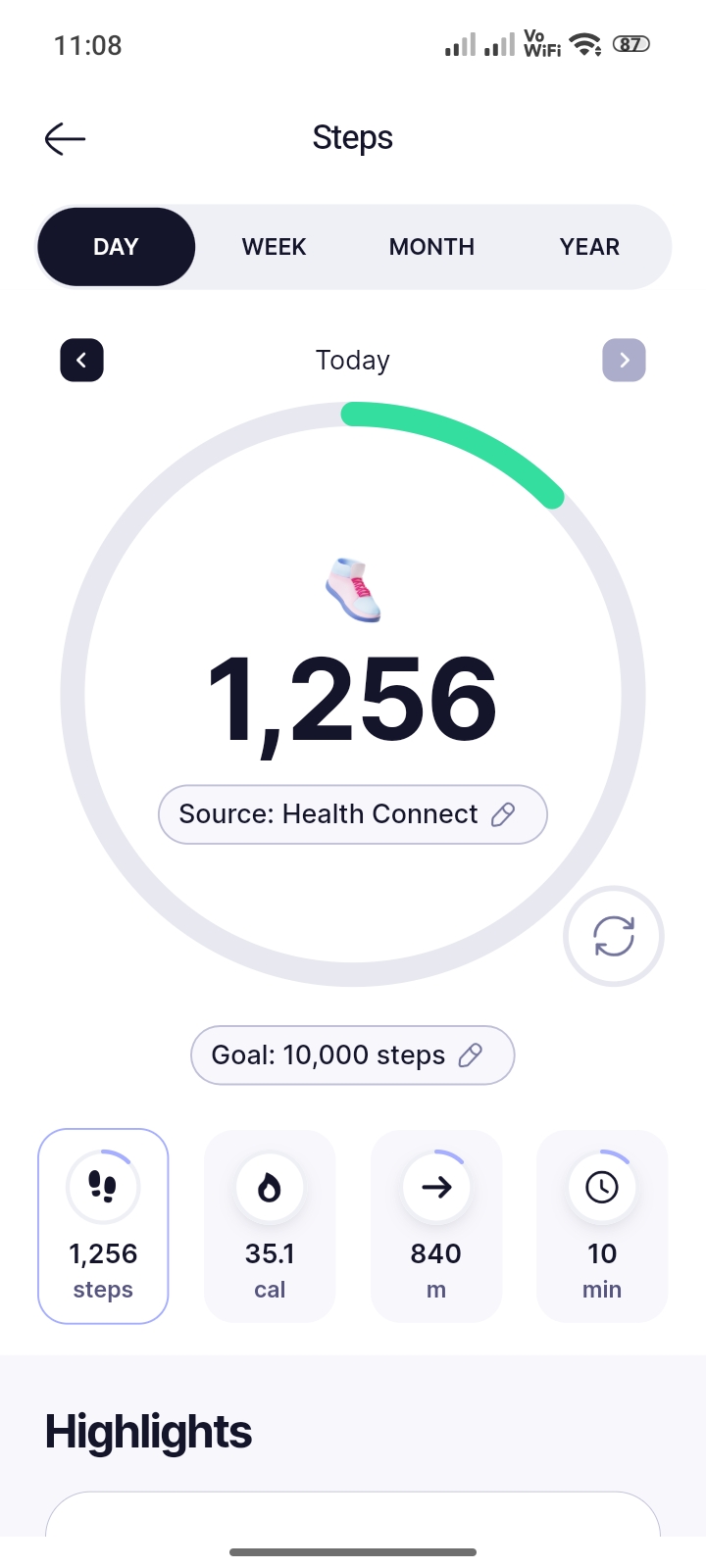Go to the next day
The height and width of the screenshot is (1568, 706).
point(624,360)
